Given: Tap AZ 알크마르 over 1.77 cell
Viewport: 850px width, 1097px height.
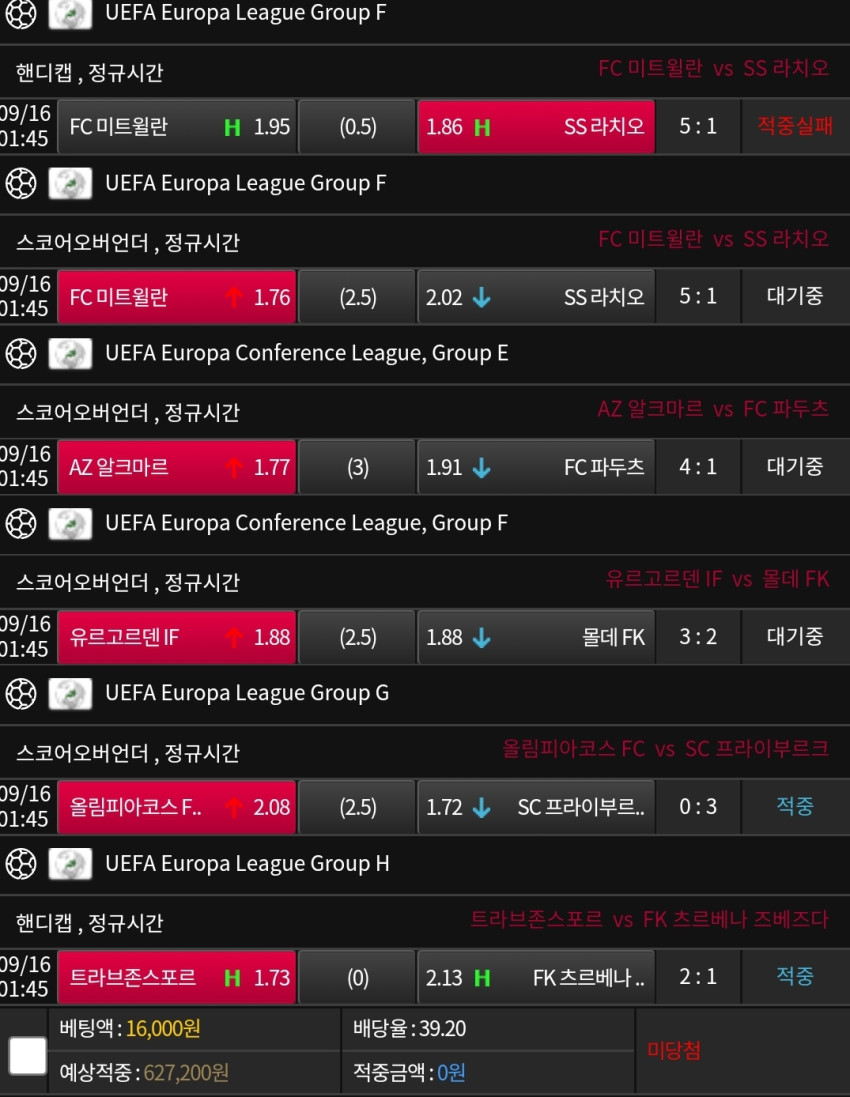Looking at the screenshot, I should coord(177,467).
